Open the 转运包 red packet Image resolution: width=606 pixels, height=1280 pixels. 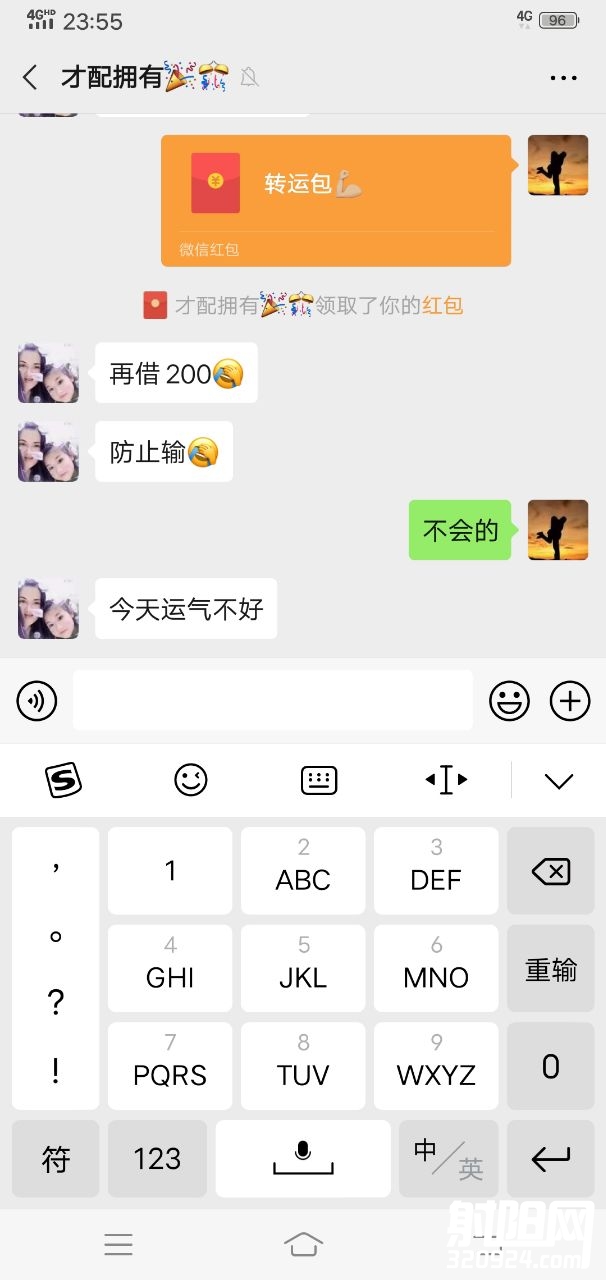(x=336, y=200)
